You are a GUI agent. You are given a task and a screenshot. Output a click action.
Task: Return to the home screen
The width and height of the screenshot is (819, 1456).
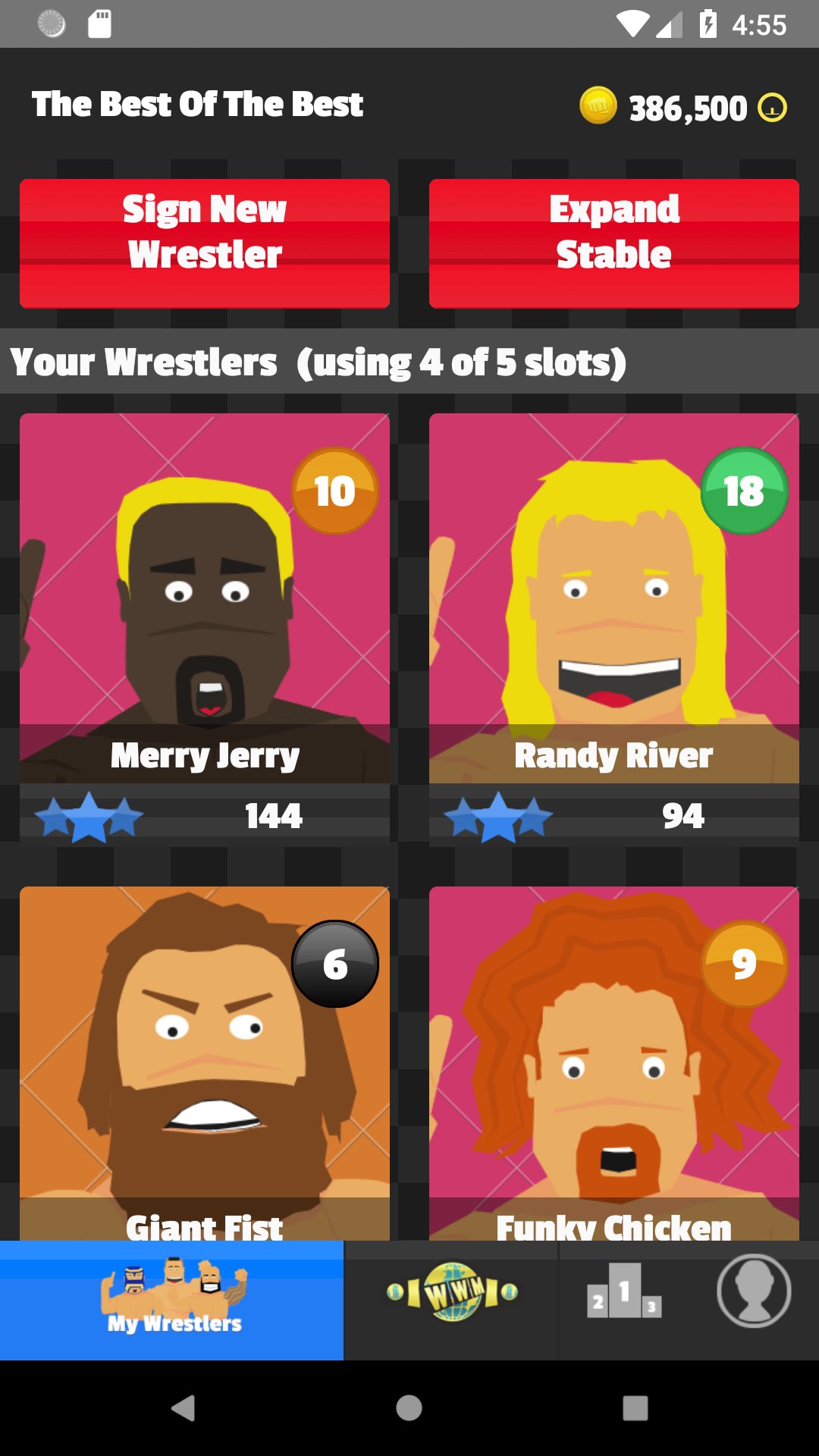click(409, 1408)
